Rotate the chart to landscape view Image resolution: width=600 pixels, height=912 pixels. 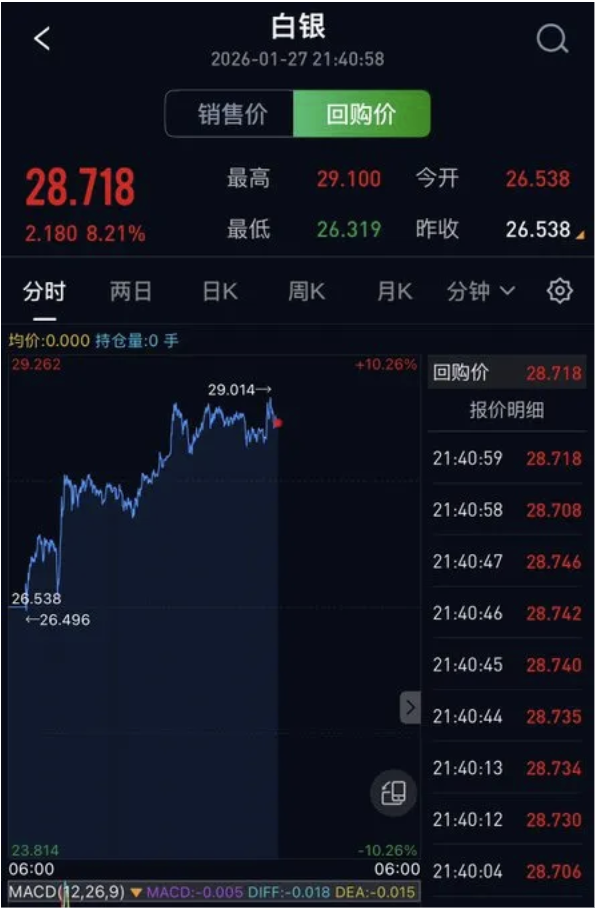394,794
